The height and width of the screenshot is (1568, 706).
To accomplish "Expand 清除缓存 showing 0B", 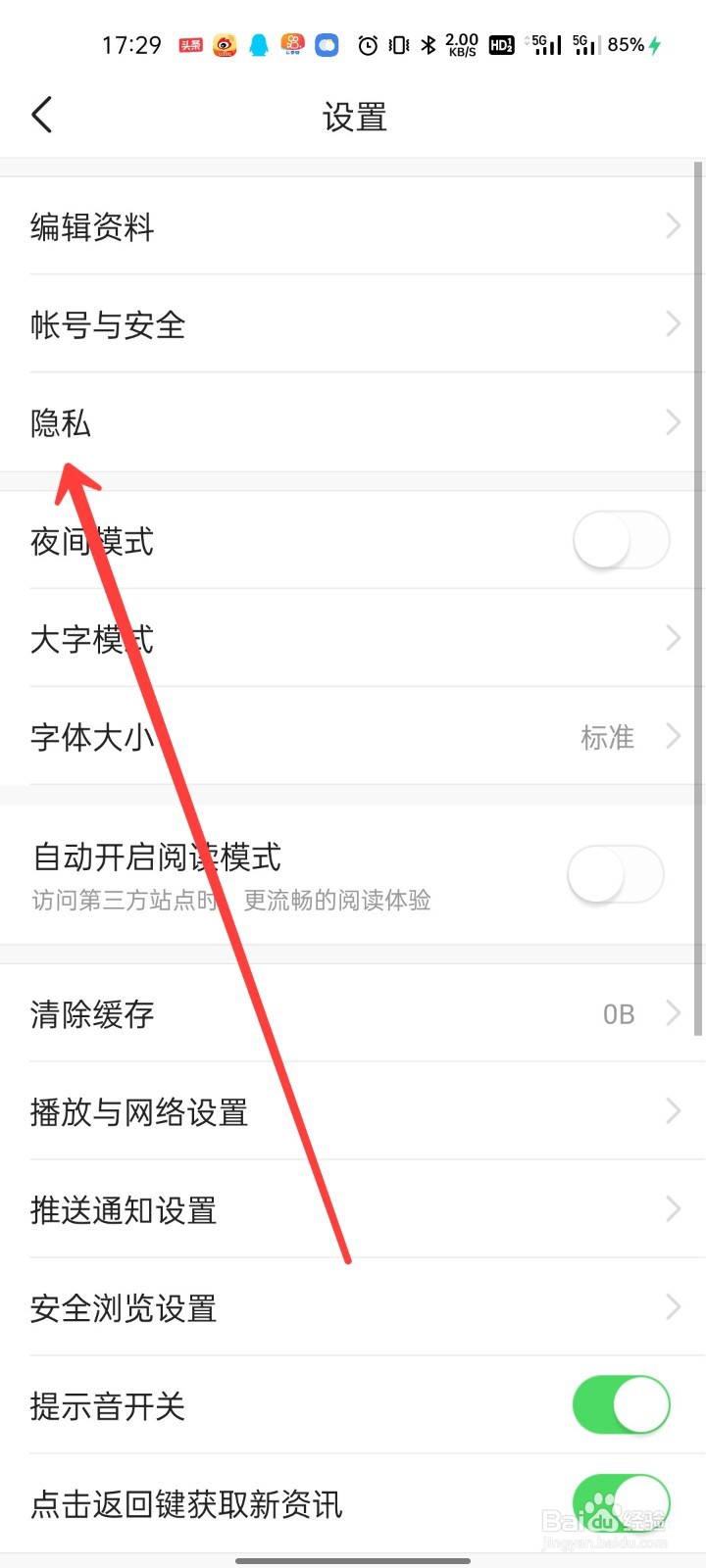I will [x=353, y=1014].
